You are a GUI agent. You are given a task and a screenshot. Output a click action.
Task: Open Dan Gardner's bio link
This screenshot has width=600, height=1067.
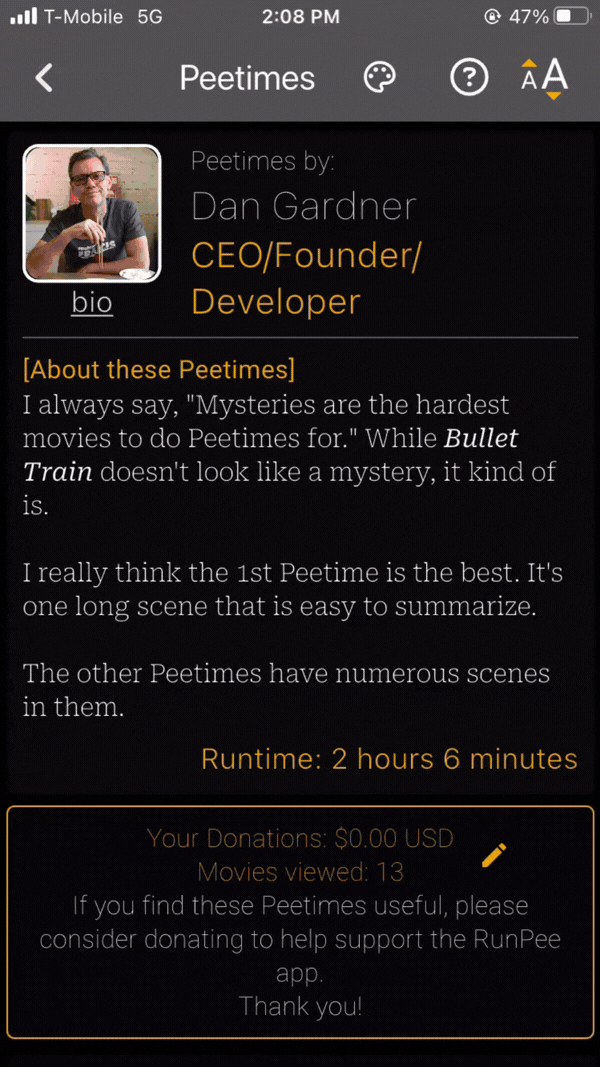[x=92, y=302]
